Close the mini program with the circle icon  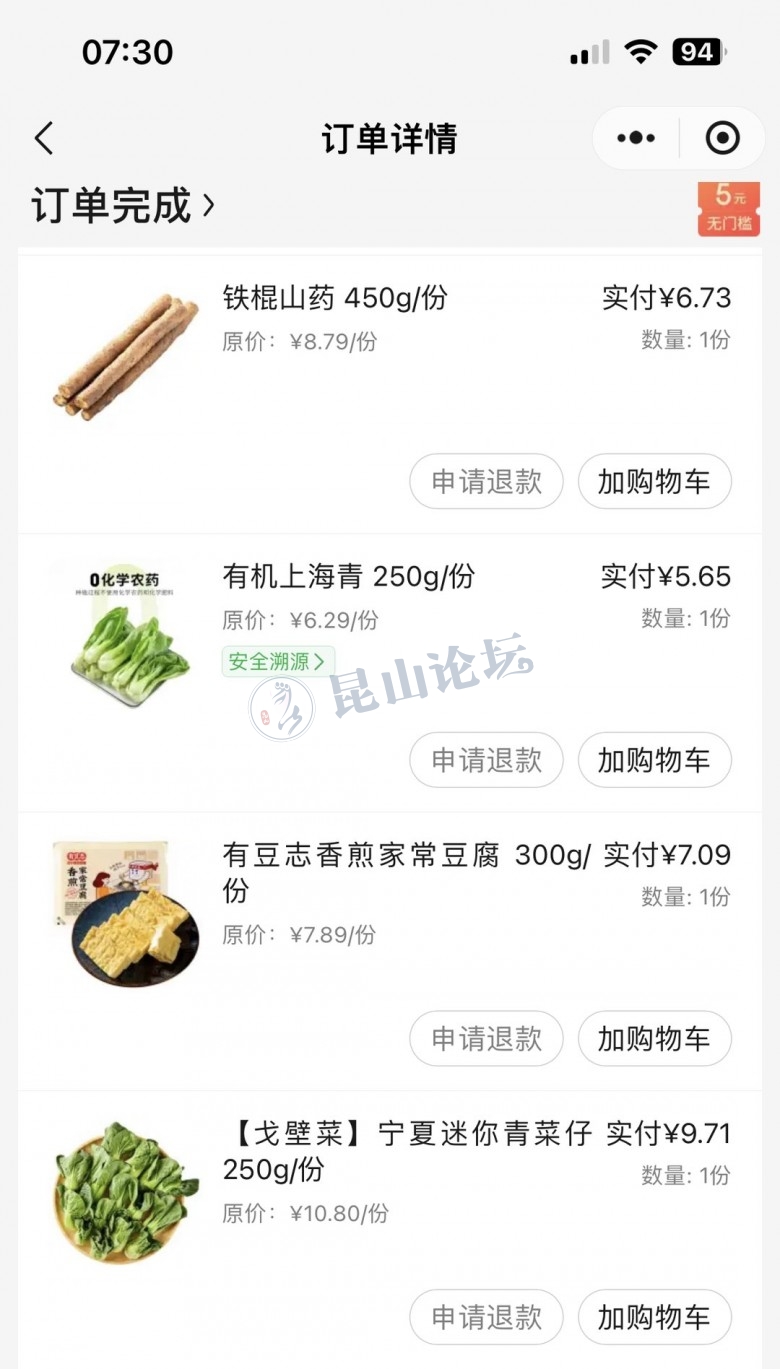point(722,138)
